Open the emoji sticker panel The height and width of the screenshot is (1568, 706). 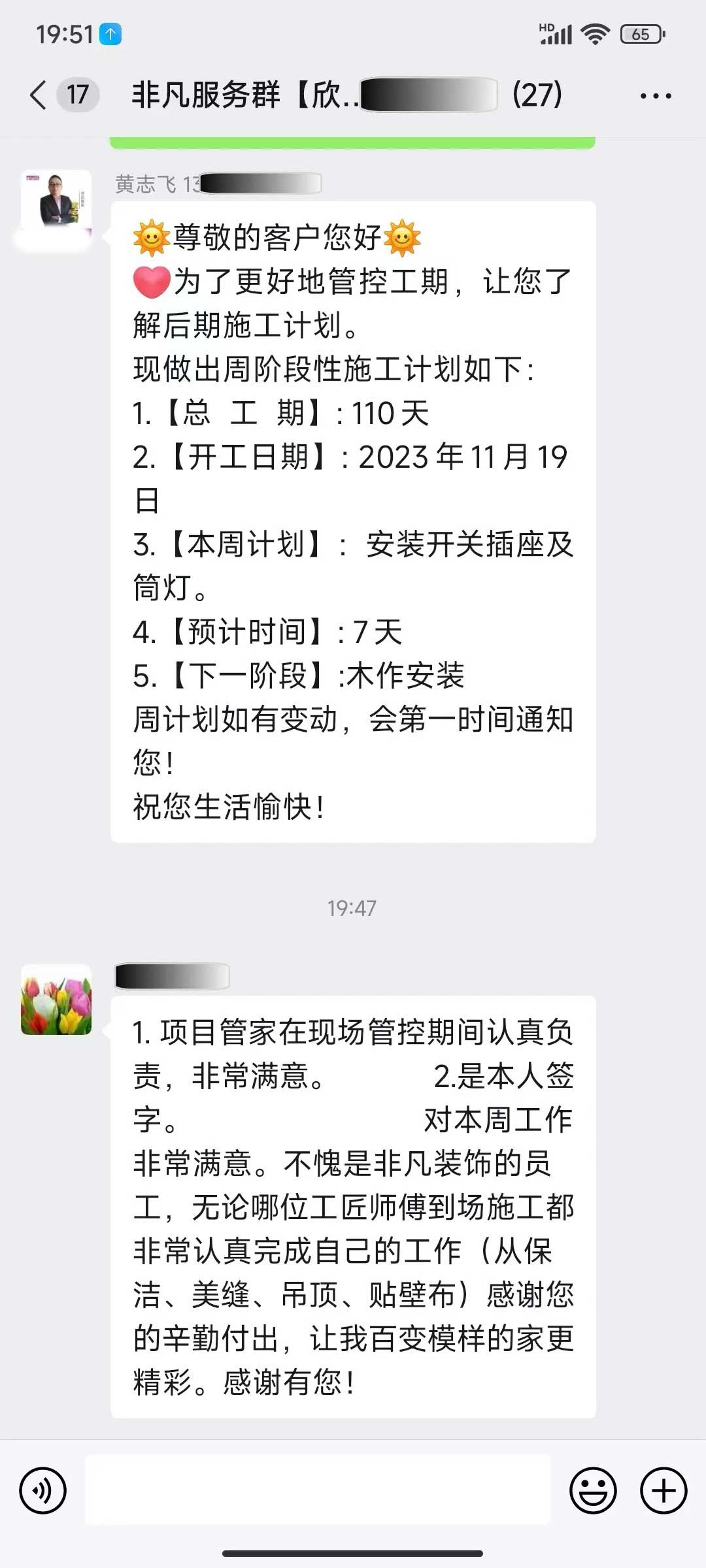point(593,1490)
